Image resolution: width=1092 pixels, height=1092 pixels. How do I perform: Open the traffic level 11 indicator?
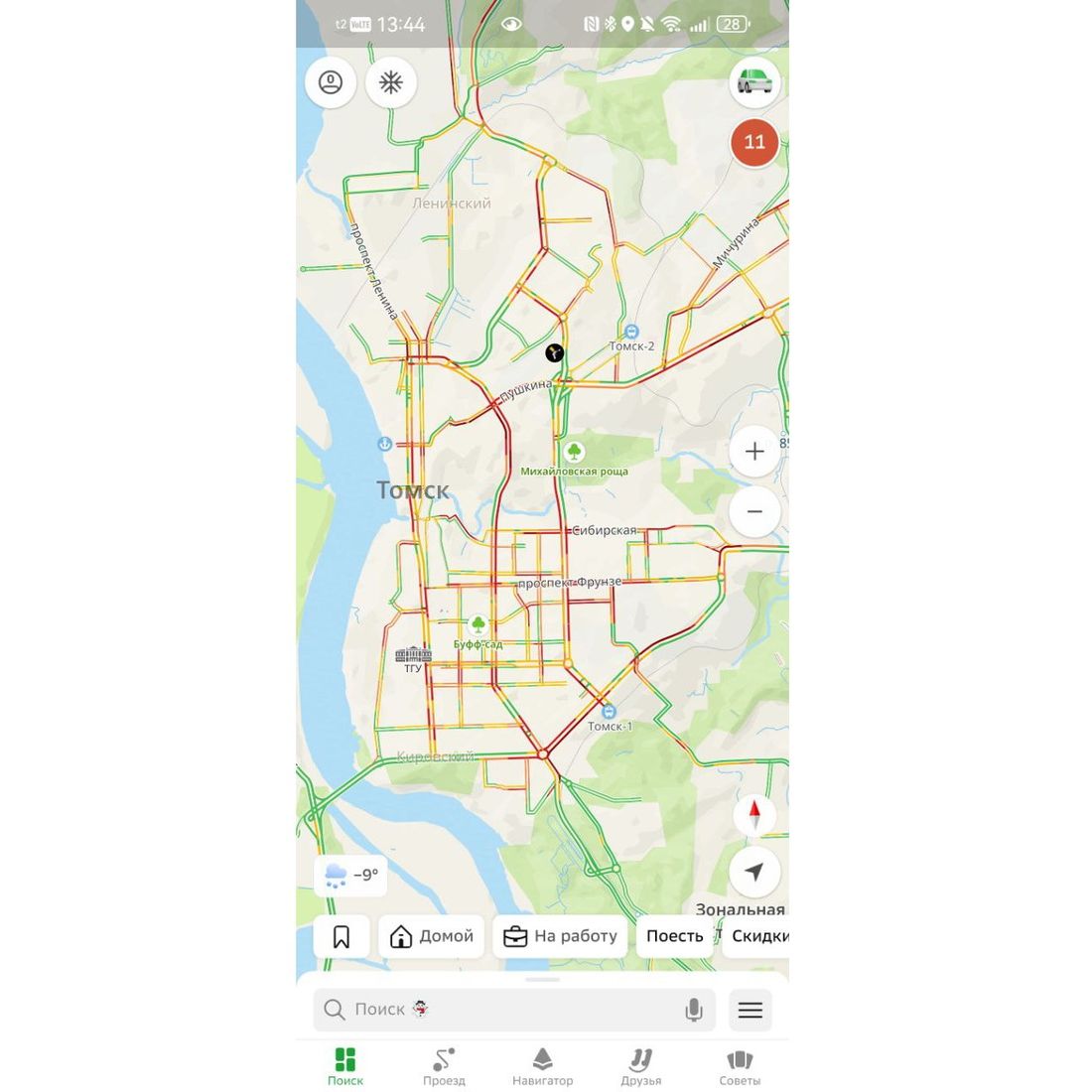[x=754, y=142]
